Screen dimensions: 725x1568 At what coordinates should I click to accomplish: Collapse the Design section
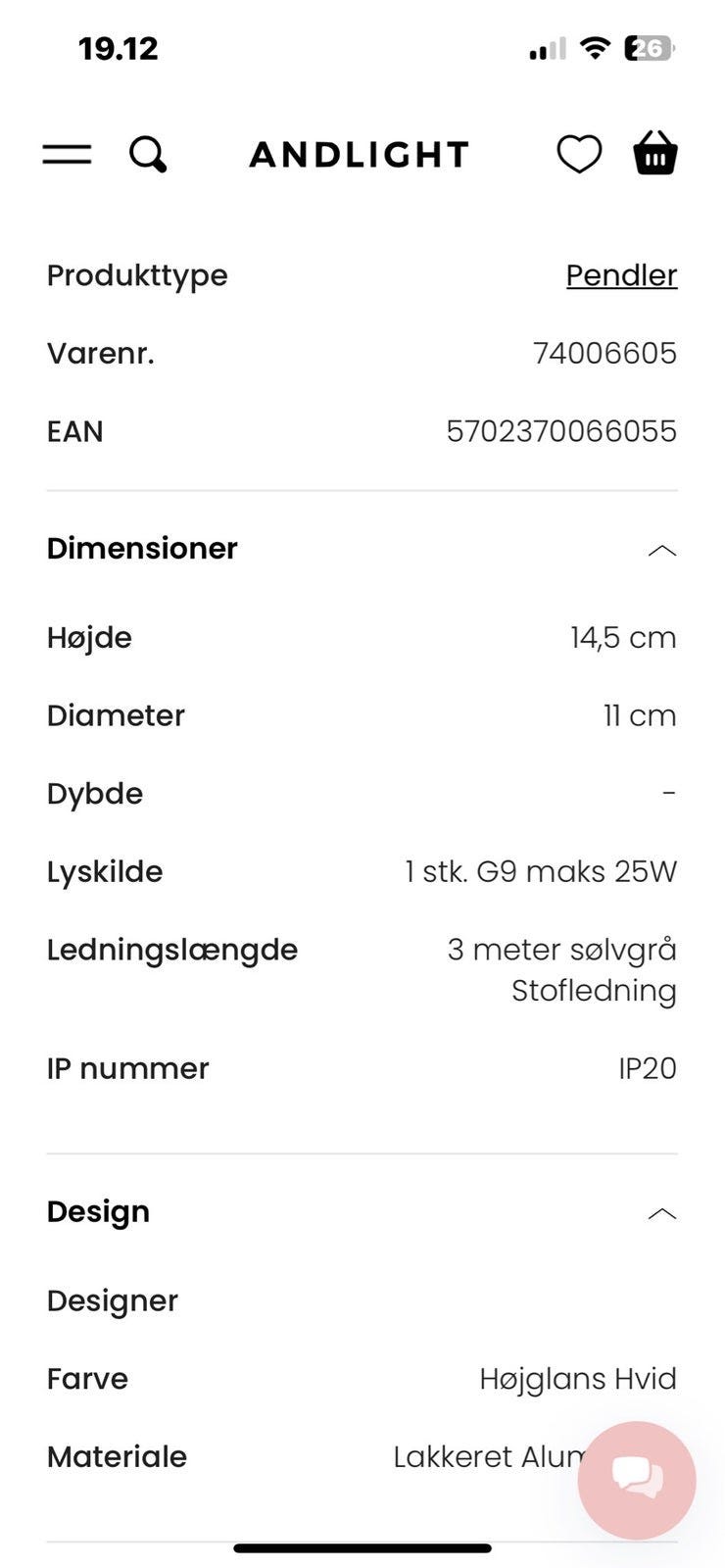point(661,1213)
